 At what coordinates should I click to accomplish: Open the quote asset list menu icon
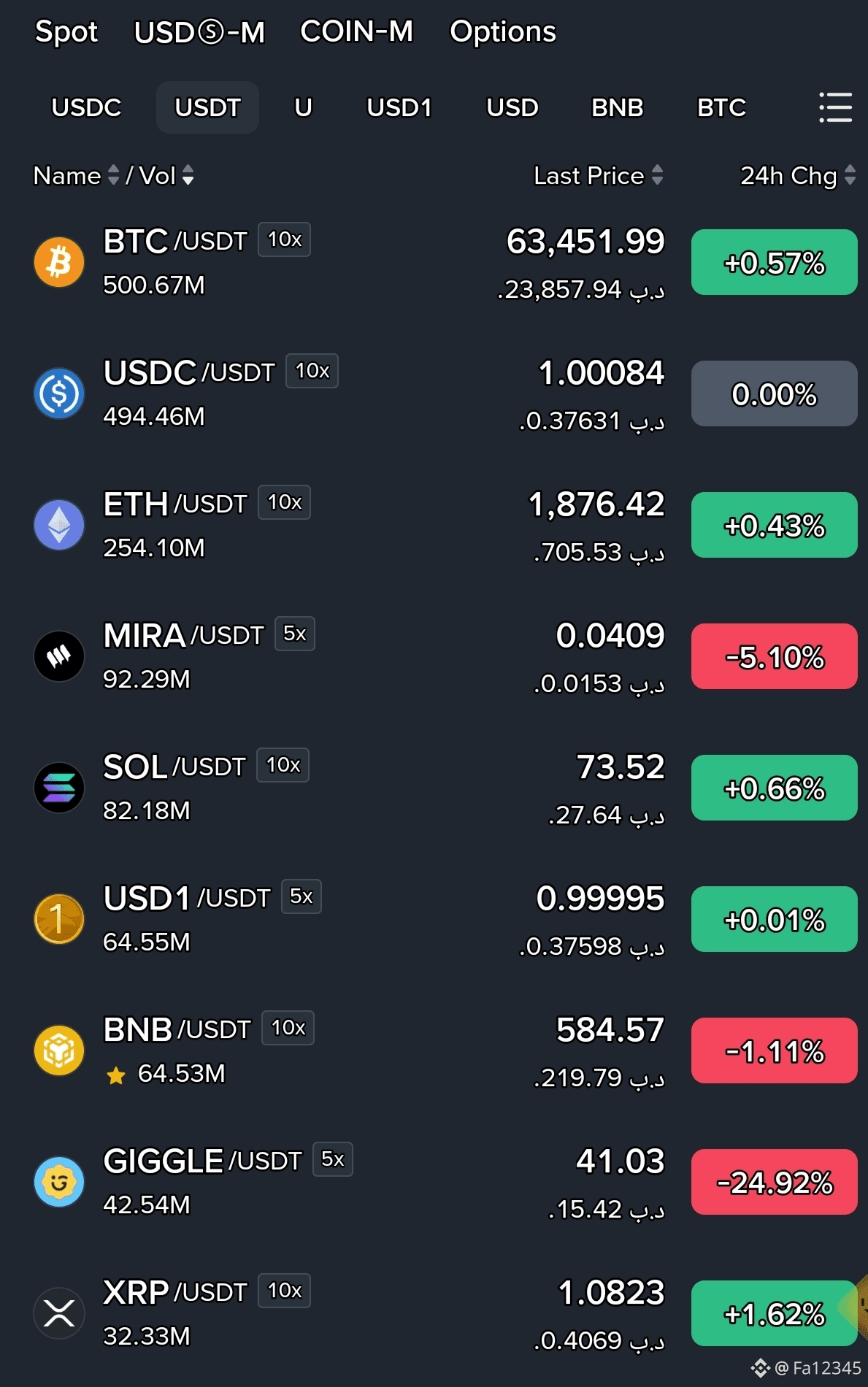[835, 107]
